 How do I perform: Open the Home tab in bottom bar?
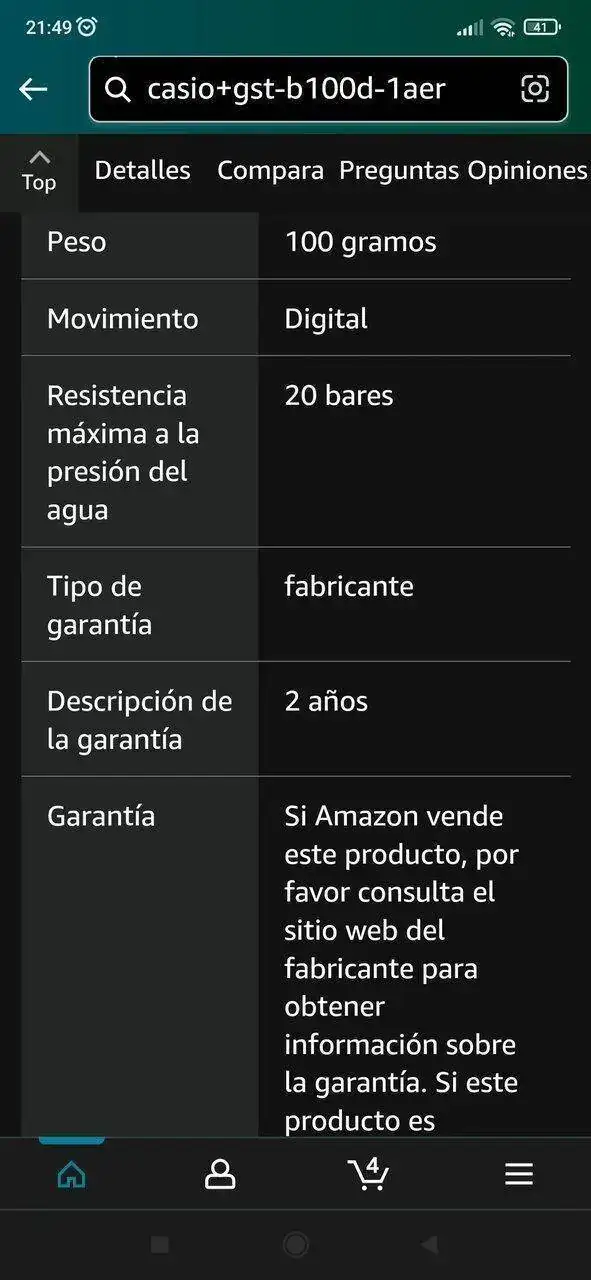click(71, 1174)
